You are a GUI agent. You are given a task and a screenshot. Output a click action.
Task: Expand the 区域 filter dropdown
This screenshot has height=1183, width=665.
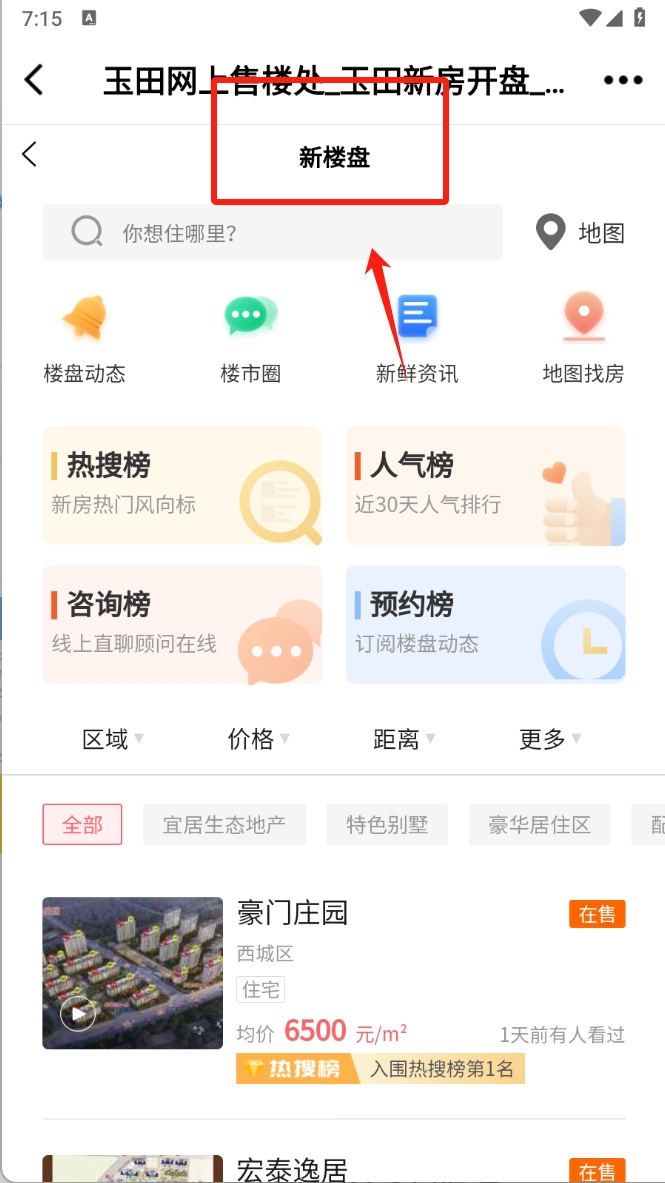[x=112, y=739]
